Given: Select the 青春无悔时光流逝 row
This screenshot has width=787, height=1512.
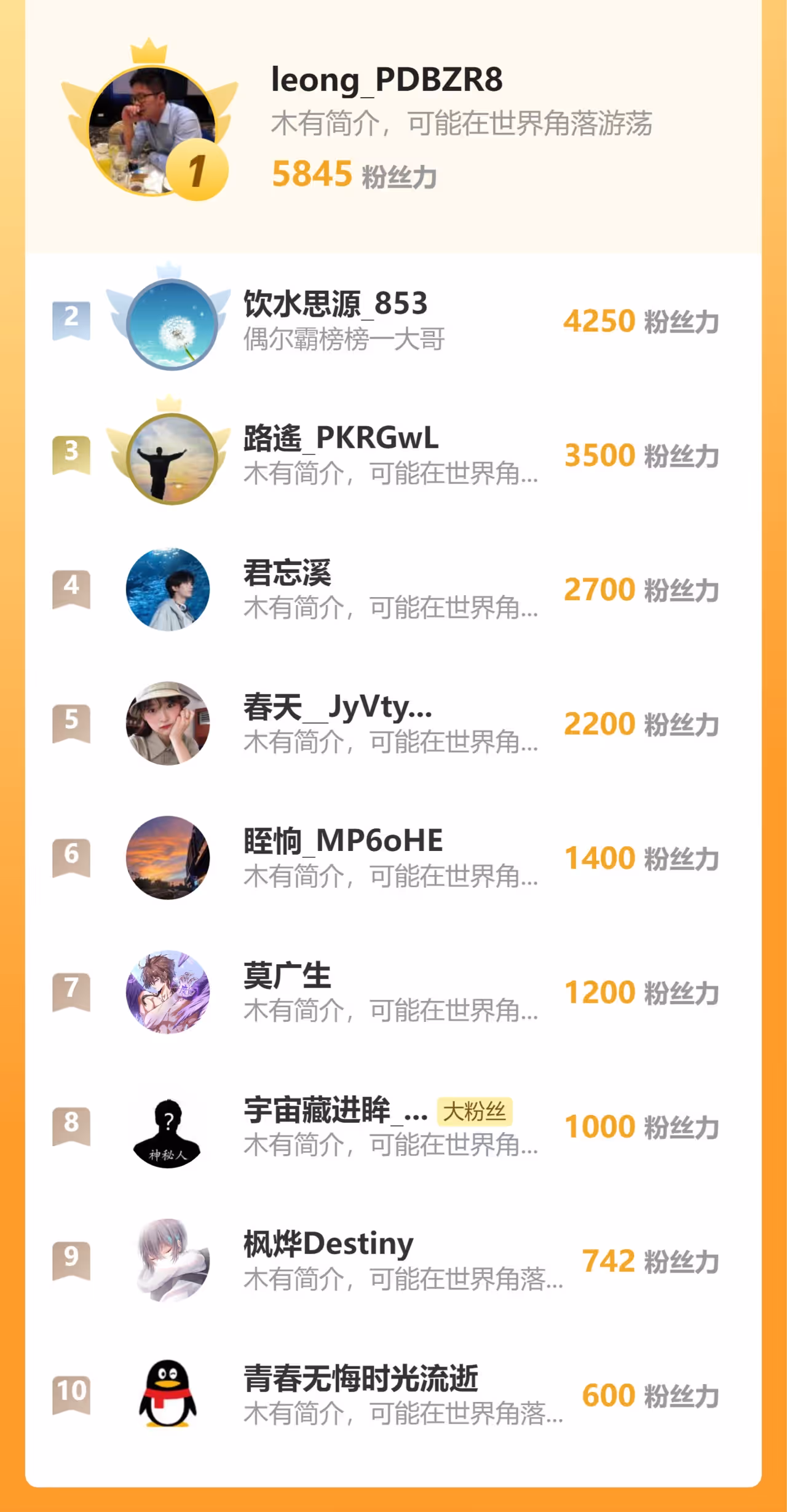Looking at the screenshot, I should pos(393,1395).
